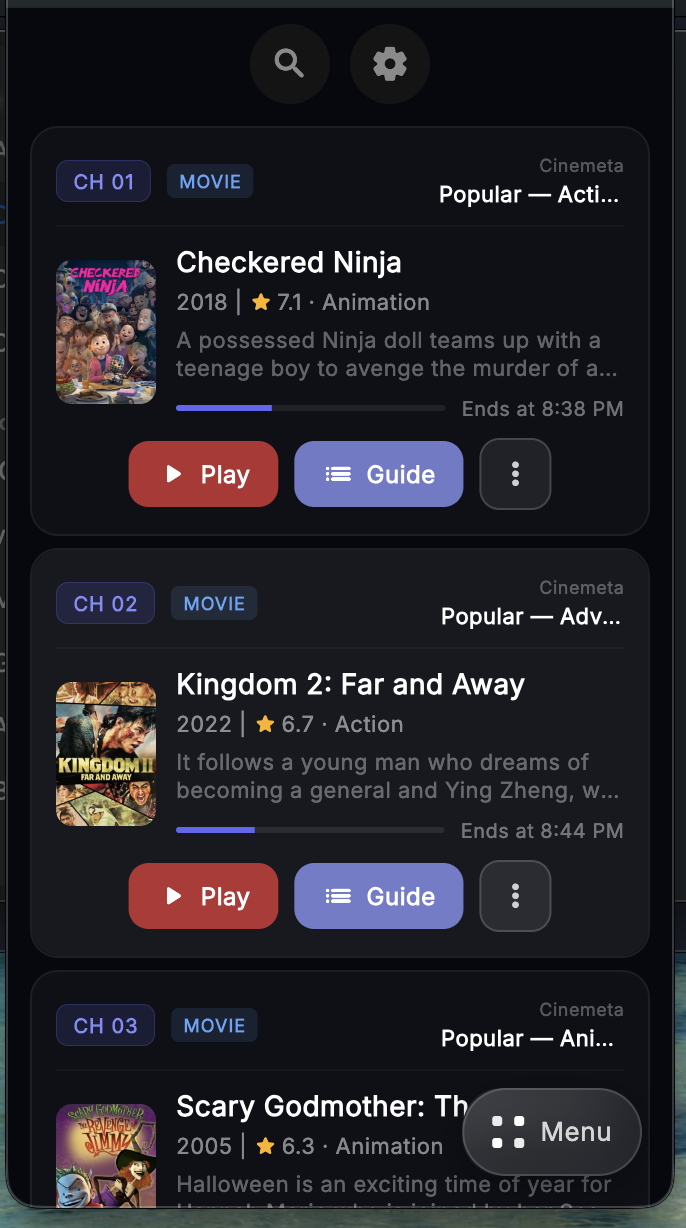Play Kingdom 2: Far and Away
The height and width of the screenshot is (1228, 686).
point(203,896)
